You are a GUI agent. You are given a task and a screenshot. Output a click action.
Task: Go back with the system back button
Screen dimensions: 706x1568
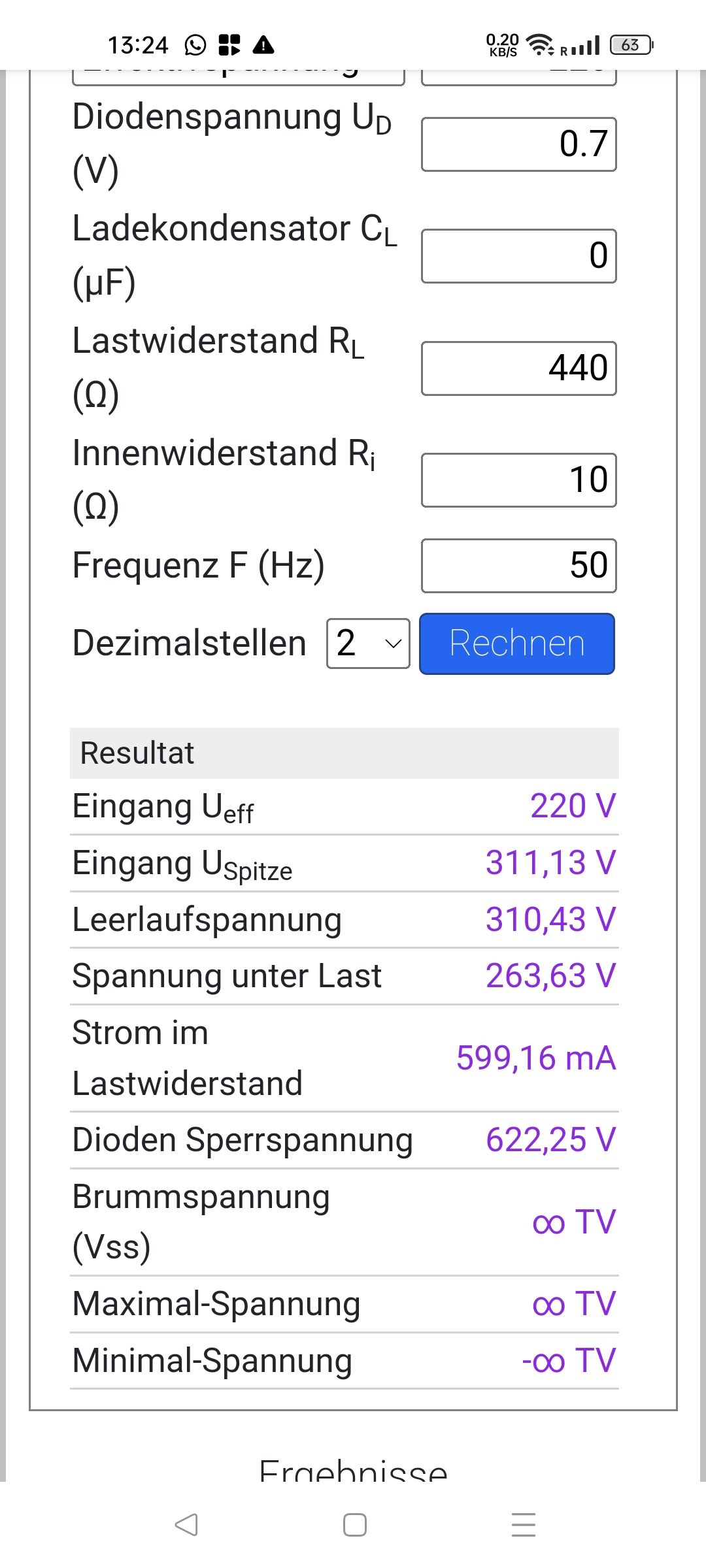[186, 1525]
